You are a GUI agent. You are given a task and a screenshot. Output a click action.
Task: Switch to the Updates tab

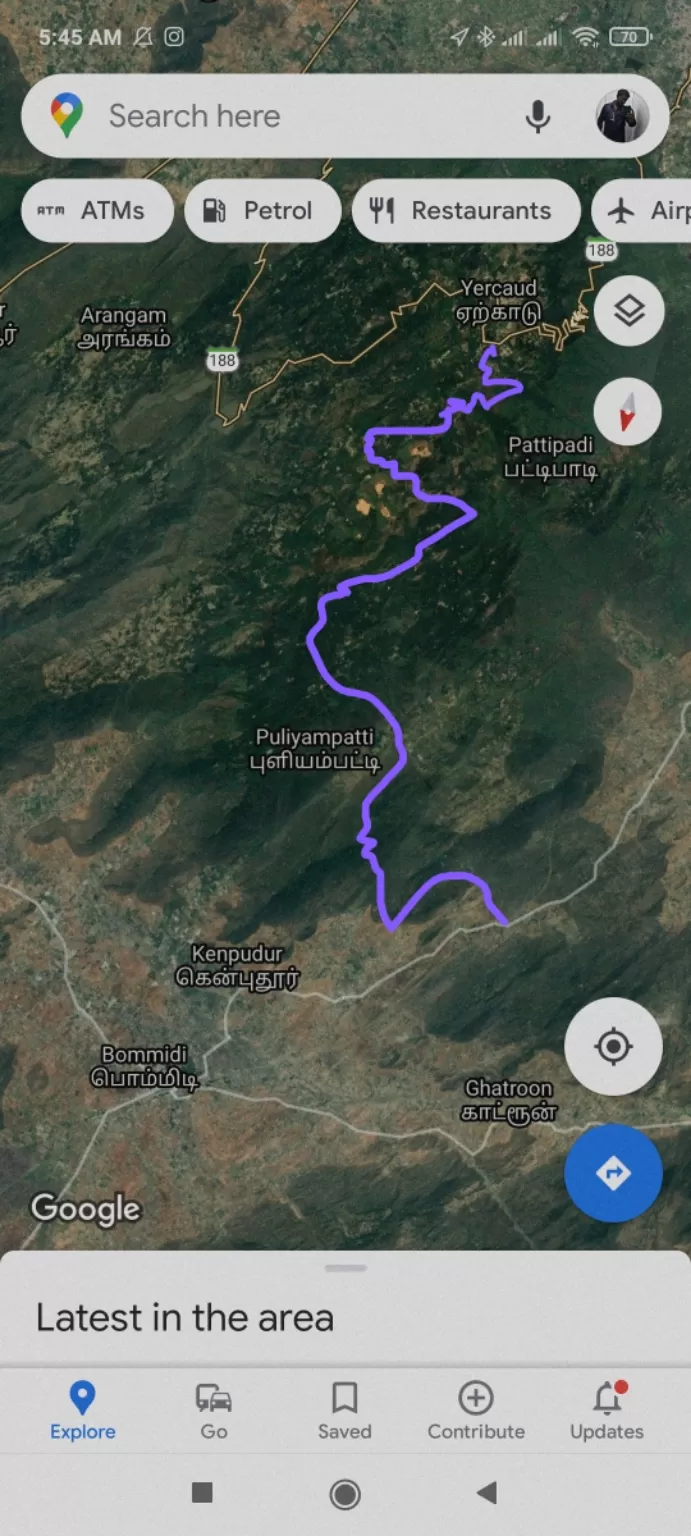[606, 1411]
